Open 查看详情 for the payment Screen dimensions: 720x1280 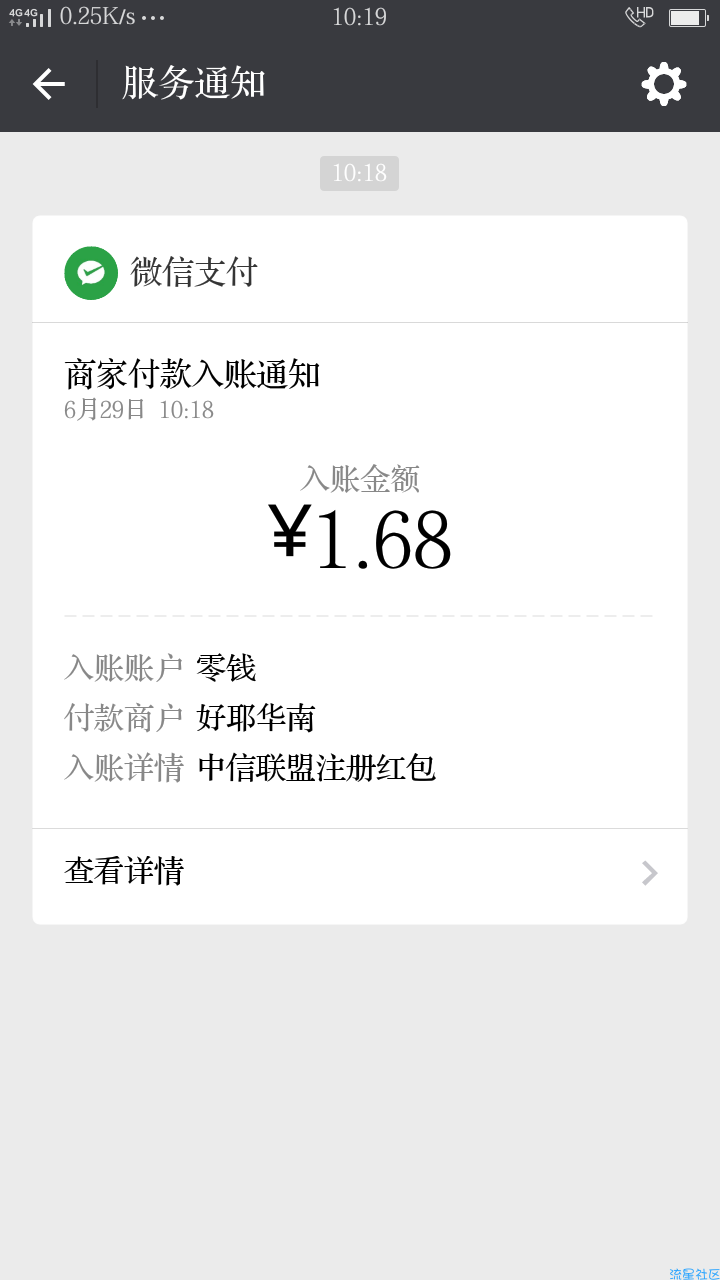click(x=360, y=873)
